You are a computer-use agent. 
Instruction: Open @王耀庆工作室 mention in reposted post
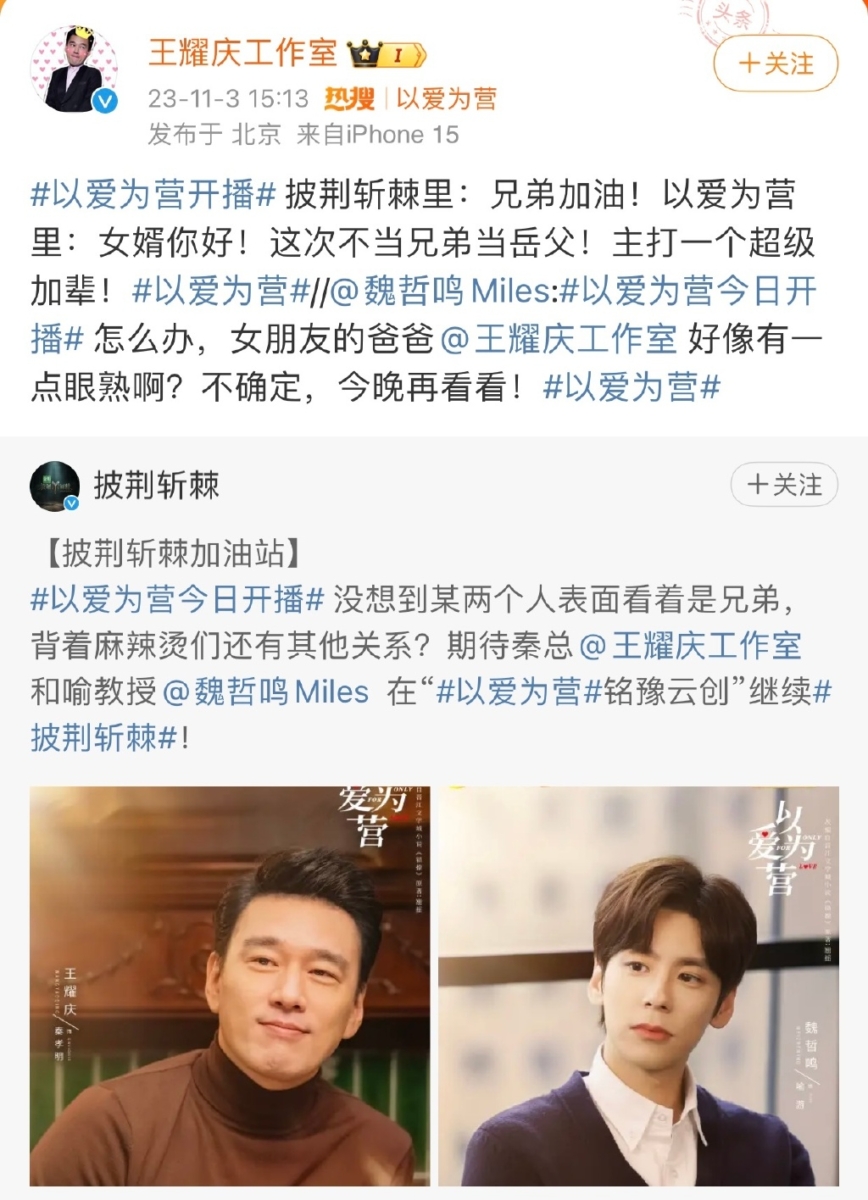[x=691, y=646]
